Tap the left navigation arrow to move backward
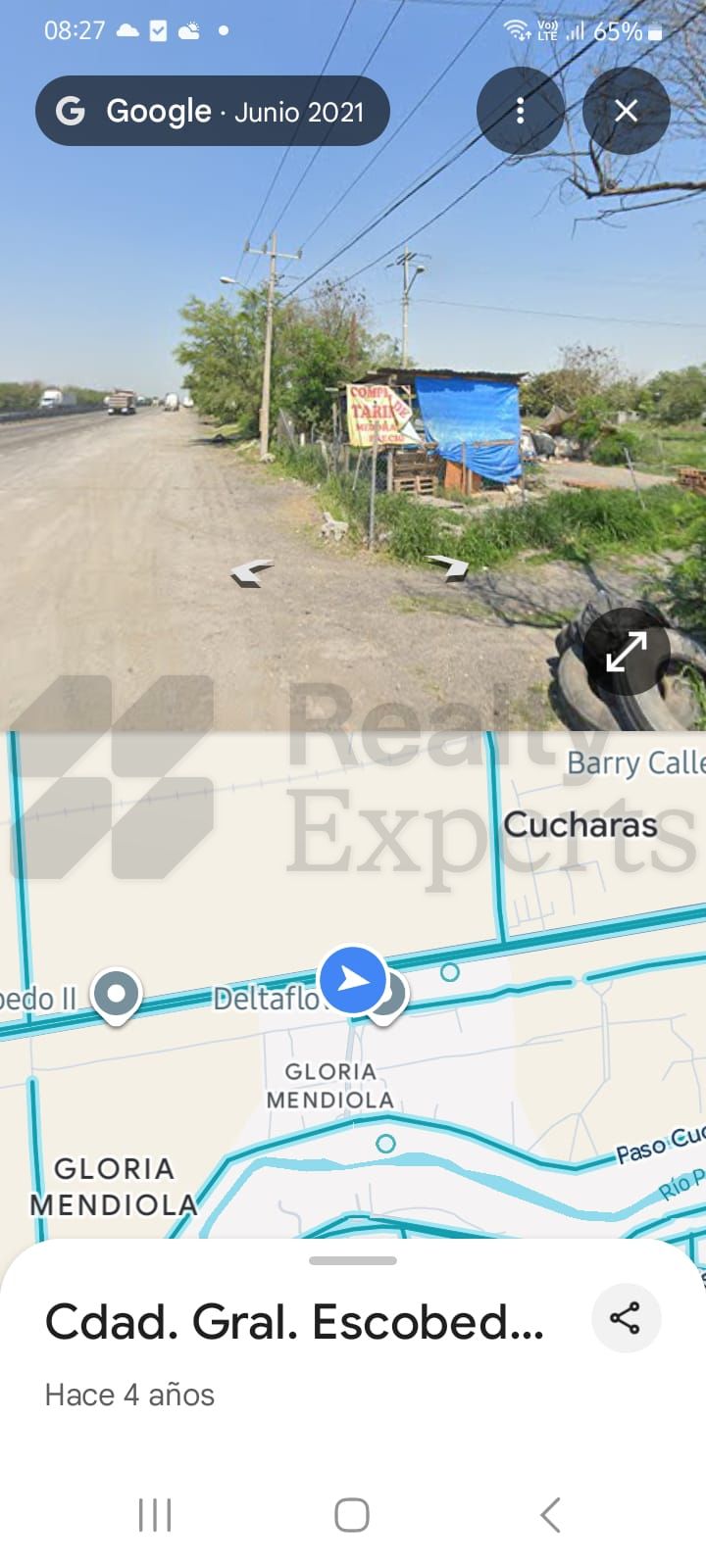 pyautogui.click(x=250, y=573)
